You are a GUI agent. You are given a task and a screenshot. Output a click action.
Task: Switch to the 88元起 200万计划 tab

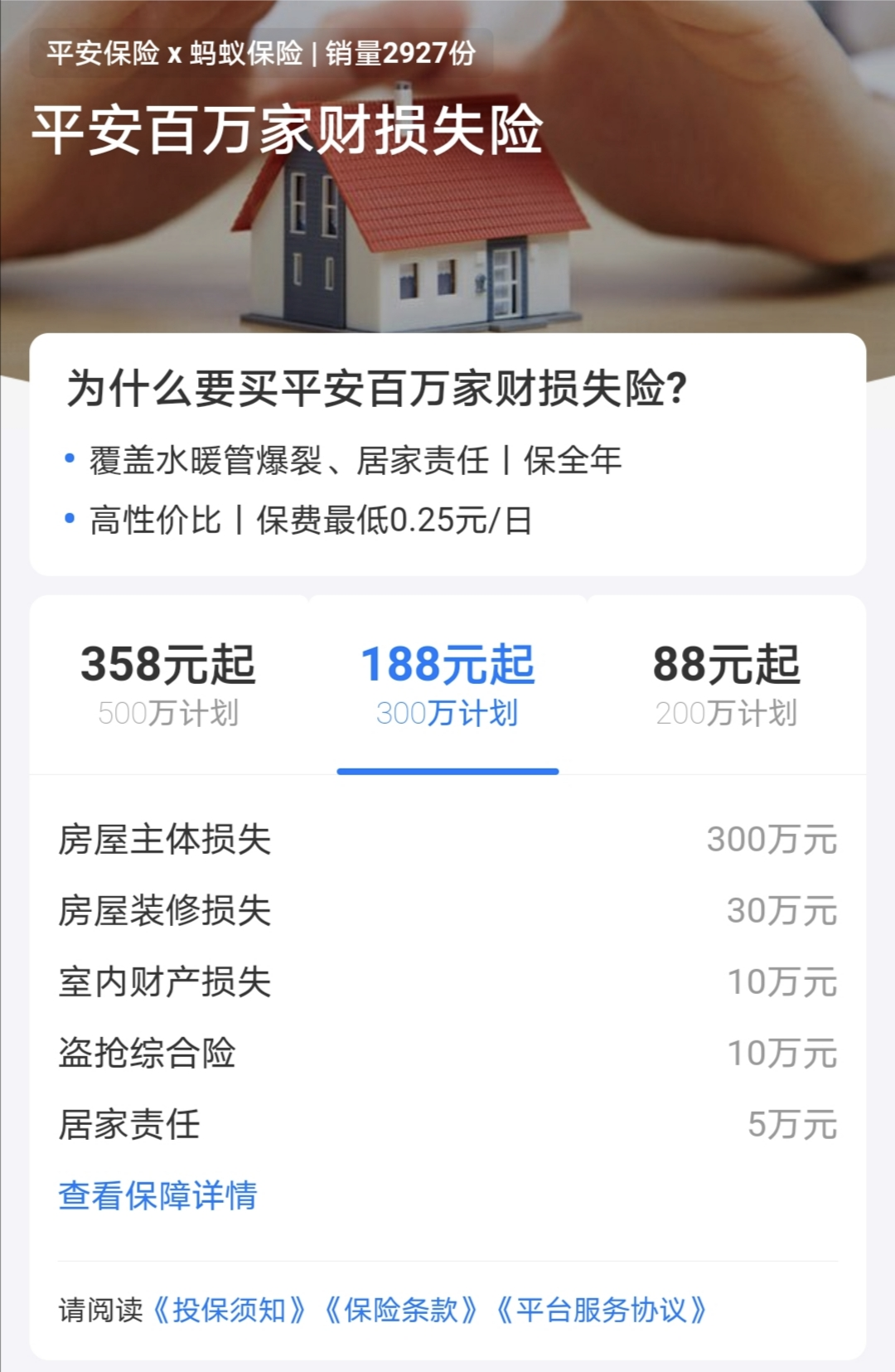coord(726,685)
